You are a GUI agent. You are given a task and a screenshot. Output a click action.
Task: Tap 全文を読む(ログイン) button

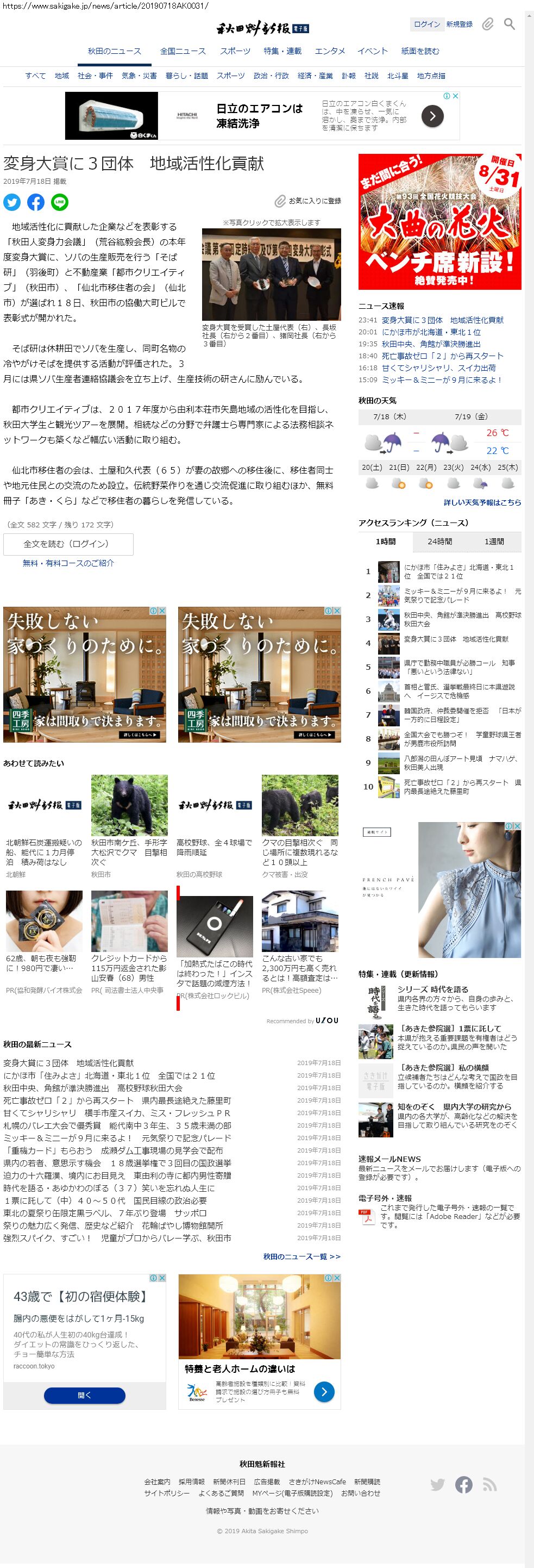pos(68,544)
